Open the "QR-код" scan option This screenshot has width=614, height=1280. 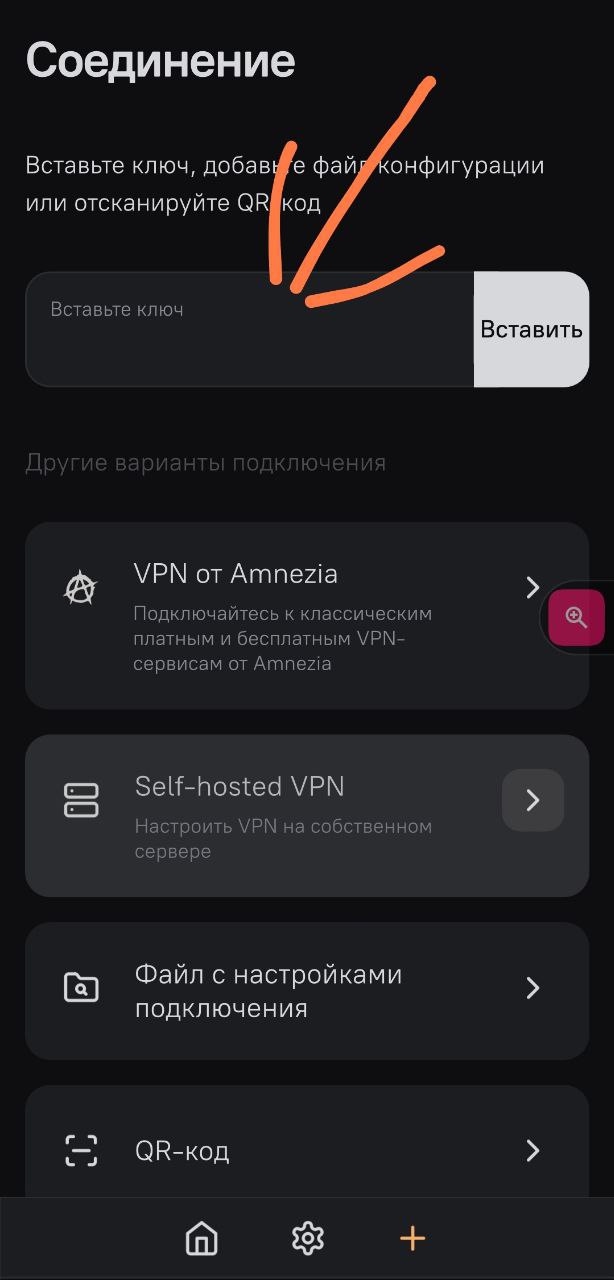click(306, 1150)
